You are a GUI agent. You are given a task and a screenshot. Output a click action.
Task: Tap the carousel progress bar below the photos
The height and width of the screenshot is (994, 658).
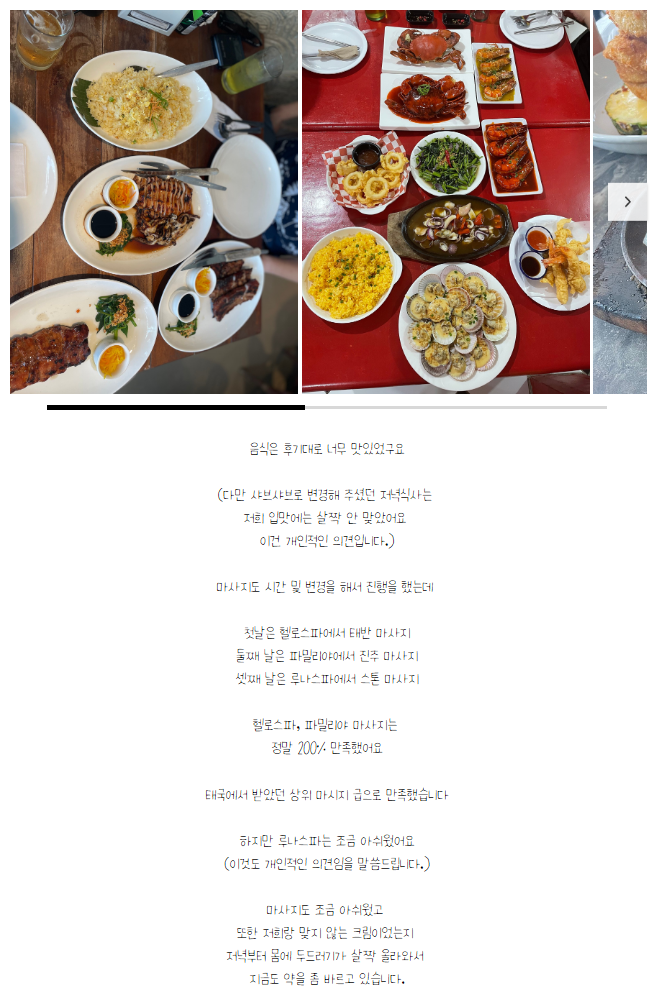click(326, 407)
